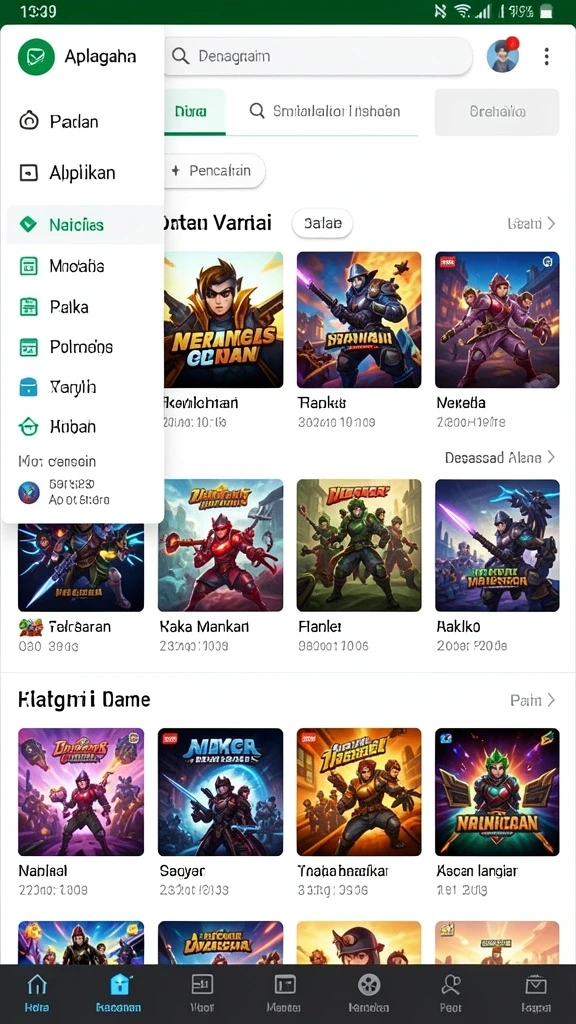Open the three-dot overflow menu

coord(546,56)
